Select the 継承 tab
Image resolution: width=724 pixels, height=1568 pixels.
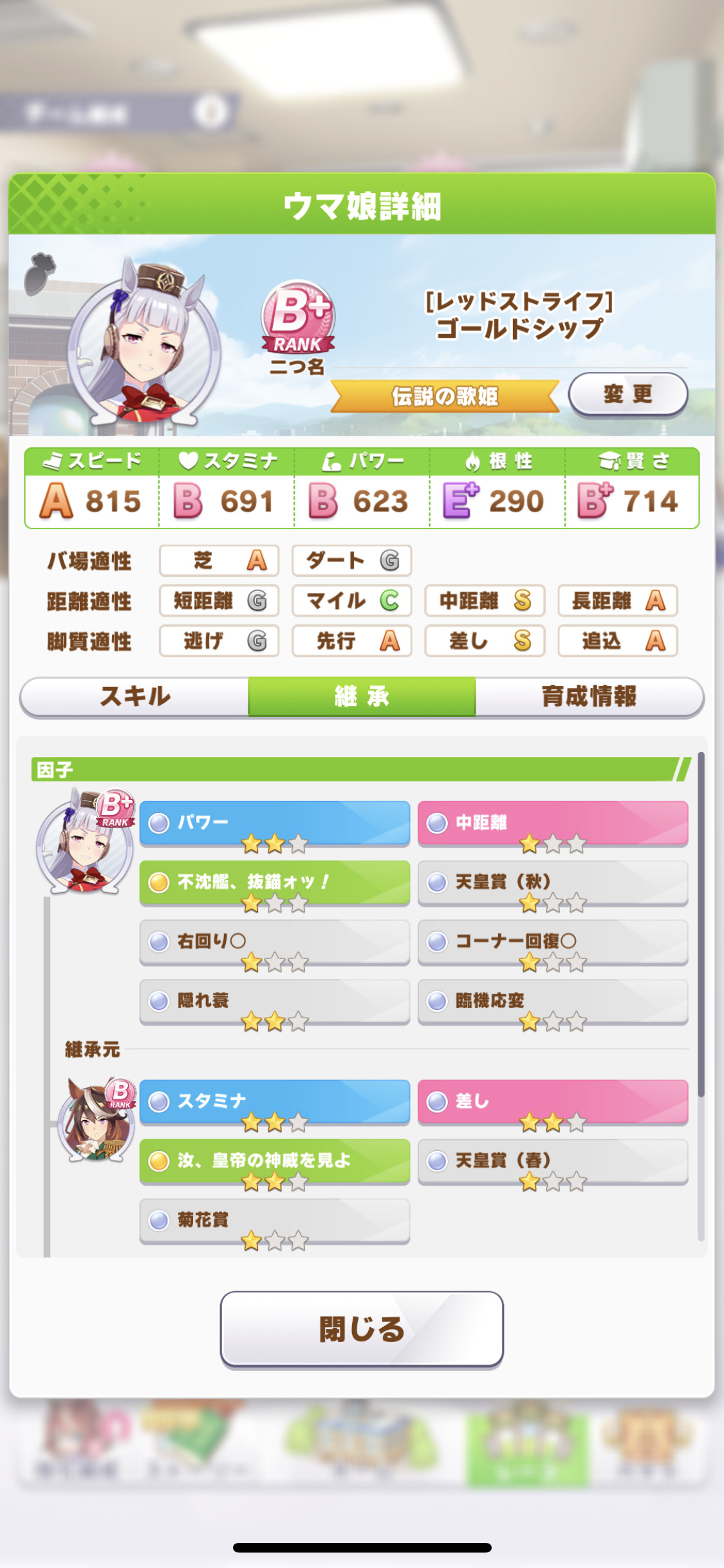tap(362, 696)
